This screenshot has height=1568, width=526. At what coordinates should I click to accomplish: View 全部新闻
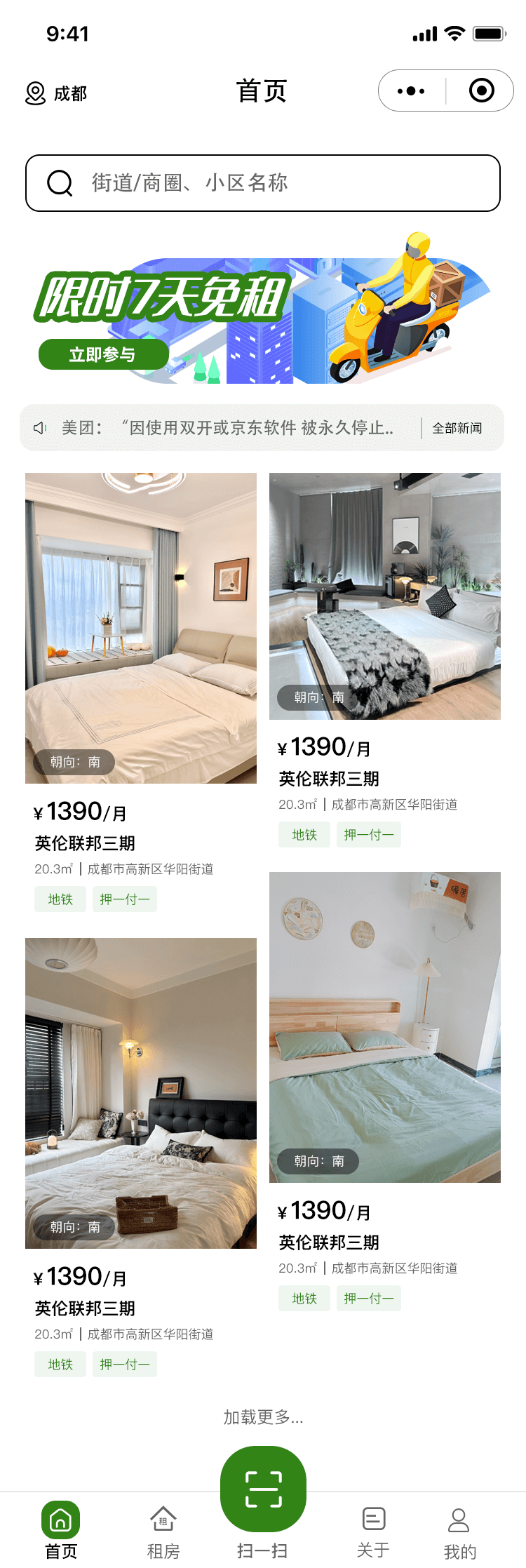coord(457,428)
